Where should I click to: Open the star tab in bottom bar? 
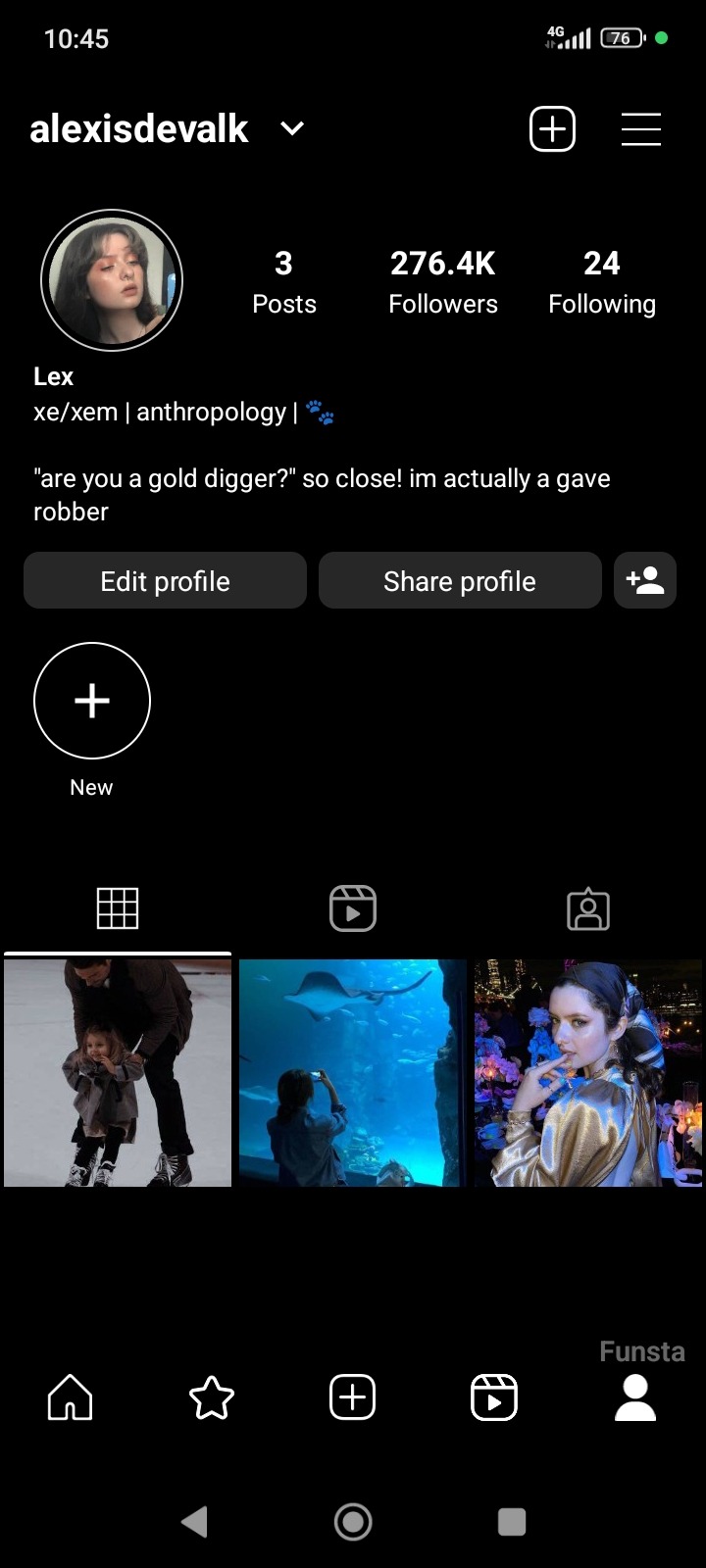pos(212,1397)
